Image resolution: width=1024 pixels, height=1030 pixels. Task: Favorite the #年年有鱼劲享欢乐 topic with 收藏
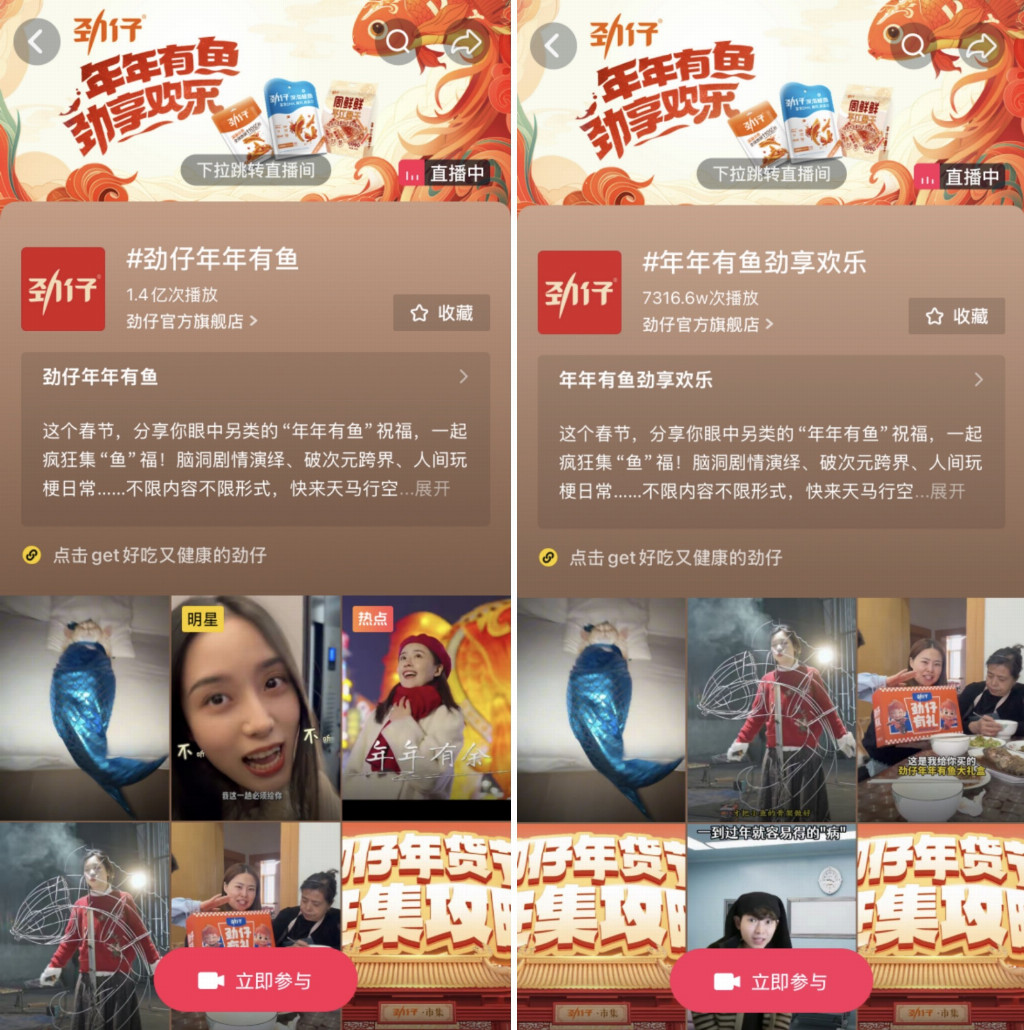pyautogui.click(x=957, y=316)
